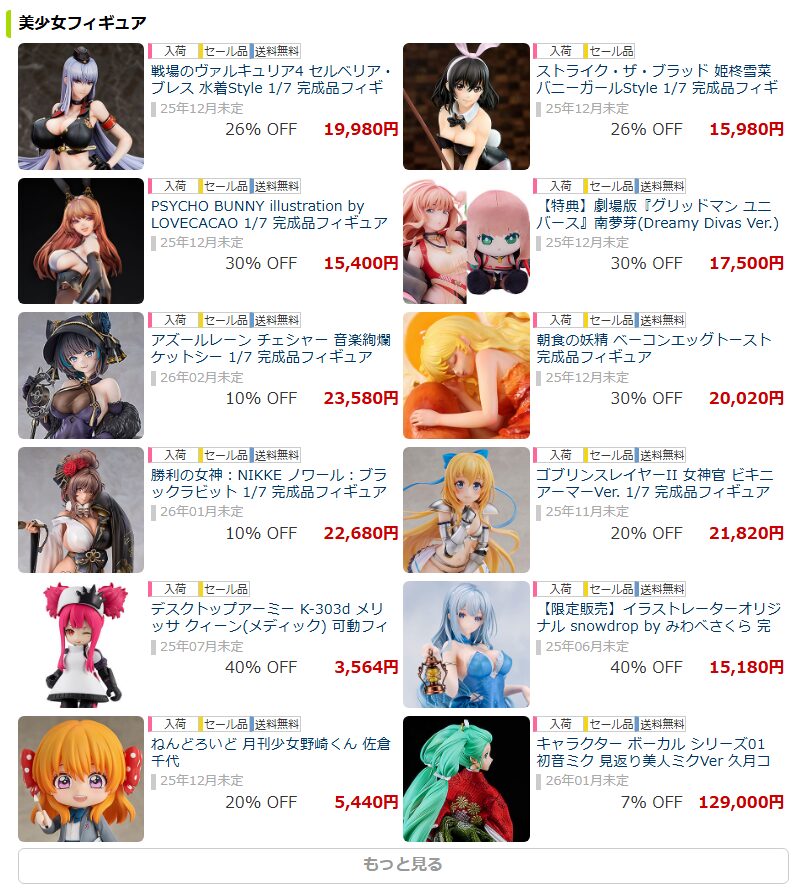View PSYCHO BUNNY illustration by LOVECACAO figure
Image resolution: width=799 pixels, height=894 pixels.
pyautogui.click(x=269, y=214)
